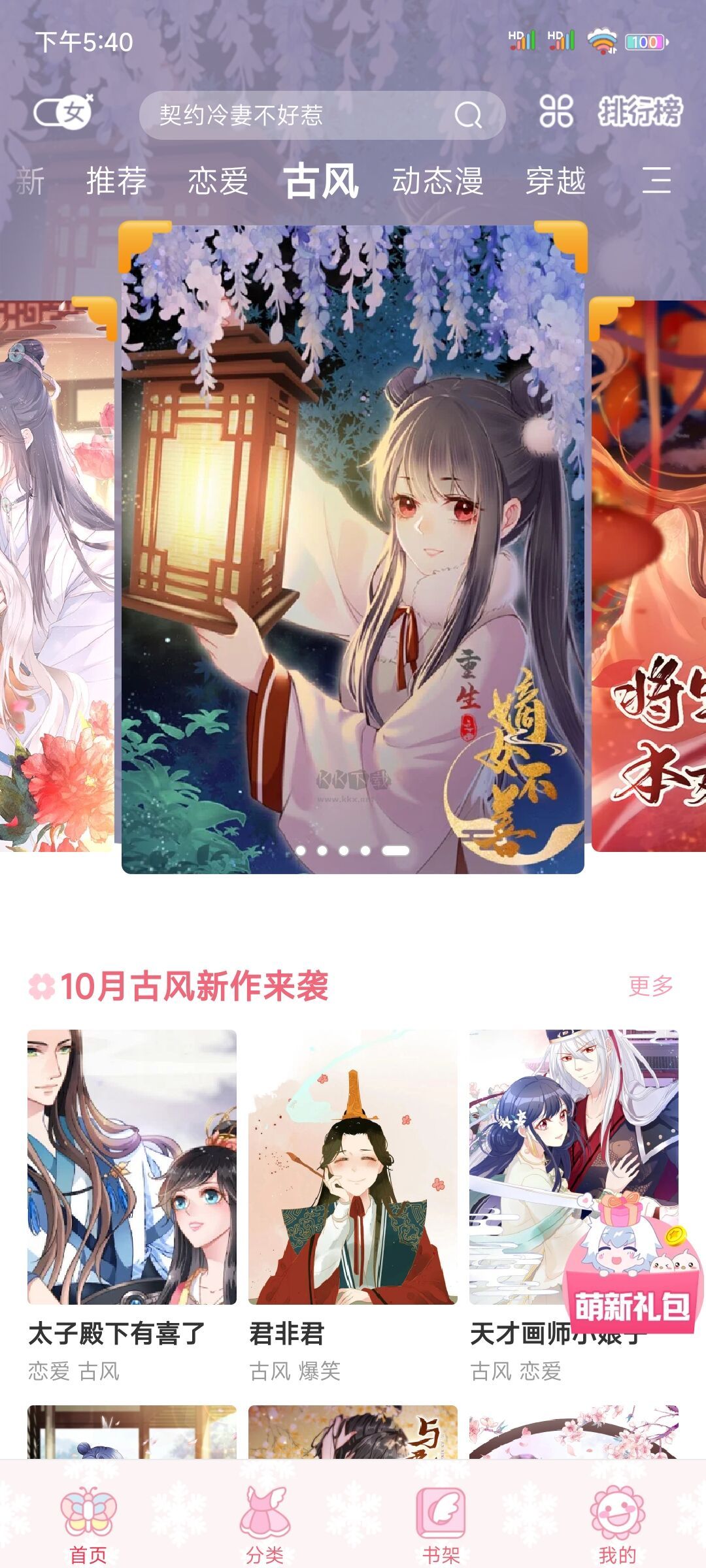The image size is (706, 1568).
Task: Toggle the 女 gender channel switch
Action: coord(63,113)
